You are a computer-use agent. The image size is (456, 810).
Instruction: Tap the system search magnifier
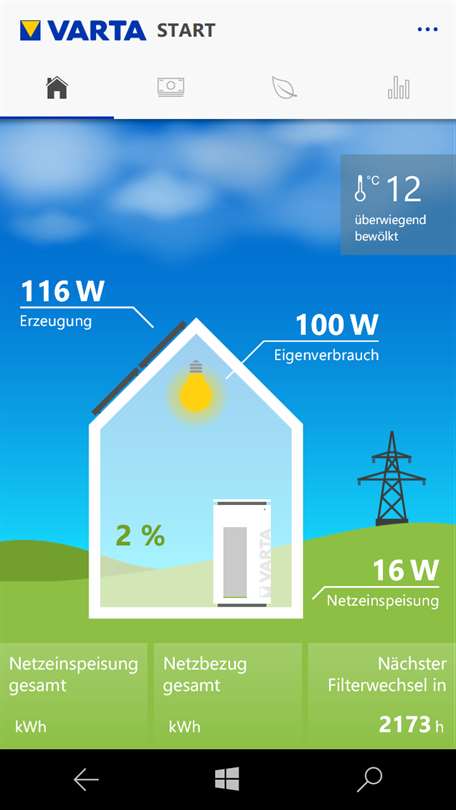point(370,780)
